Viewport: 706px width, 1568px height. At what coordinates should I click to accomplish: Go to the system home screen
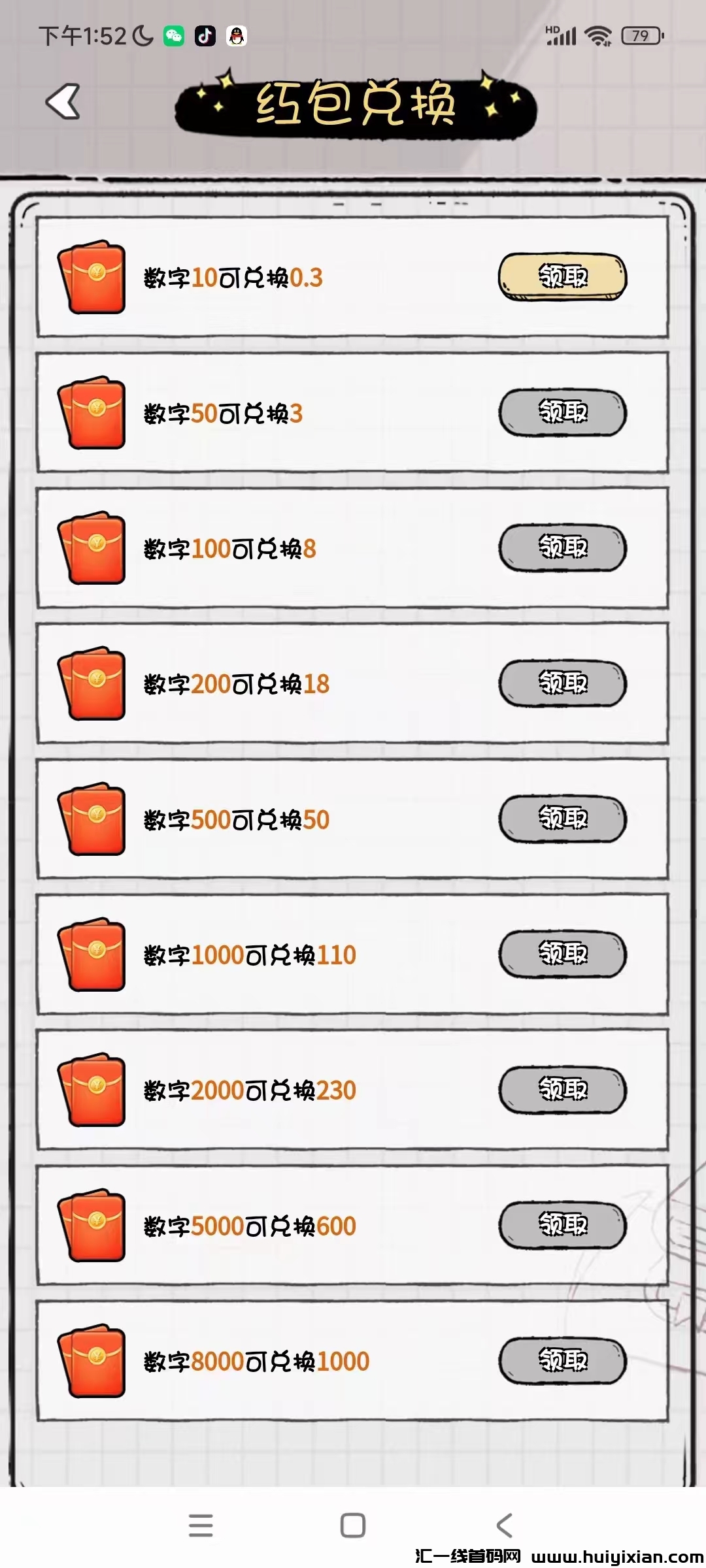click(353, 1526)
